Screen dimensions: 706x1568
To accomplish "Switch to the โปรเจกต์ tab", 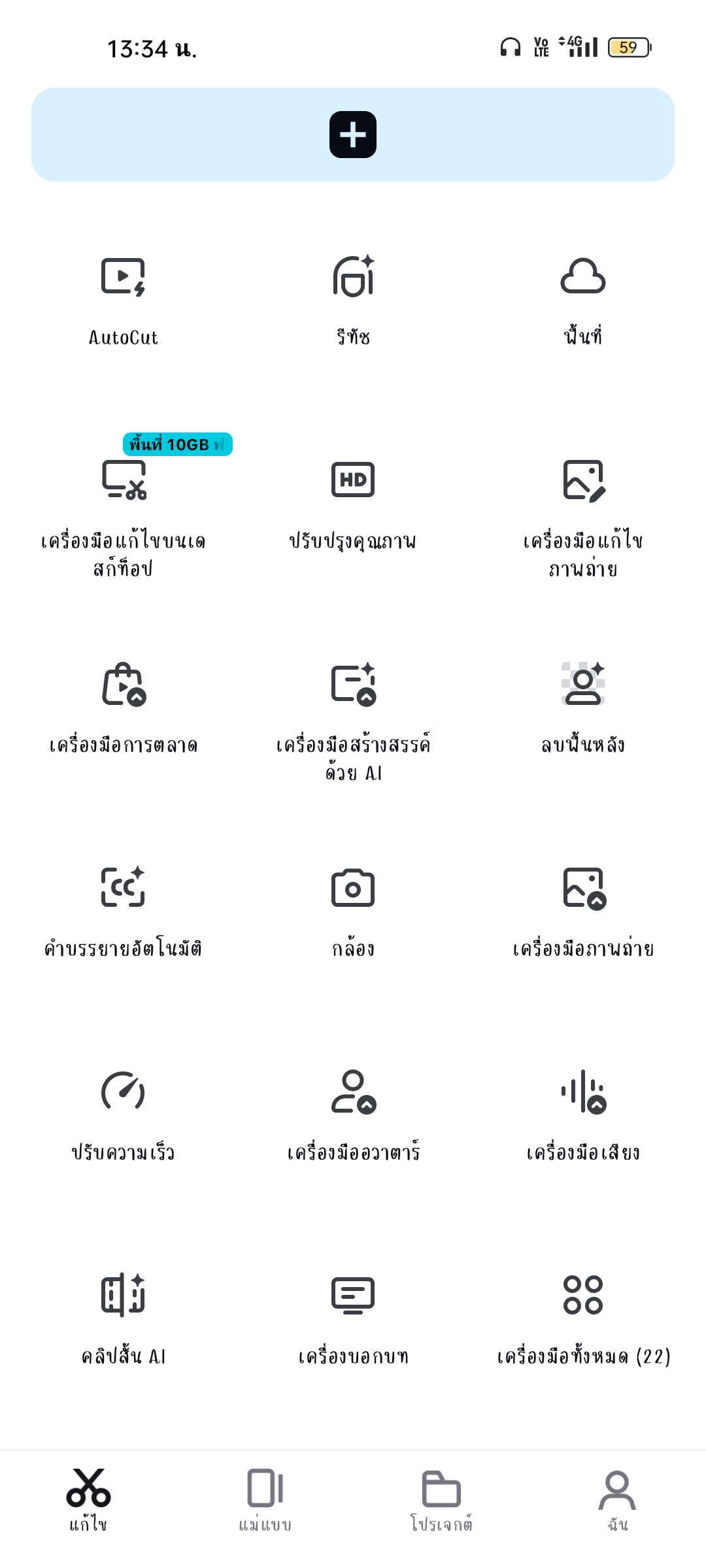I will pyautogui.click(x=441, y=1500).
